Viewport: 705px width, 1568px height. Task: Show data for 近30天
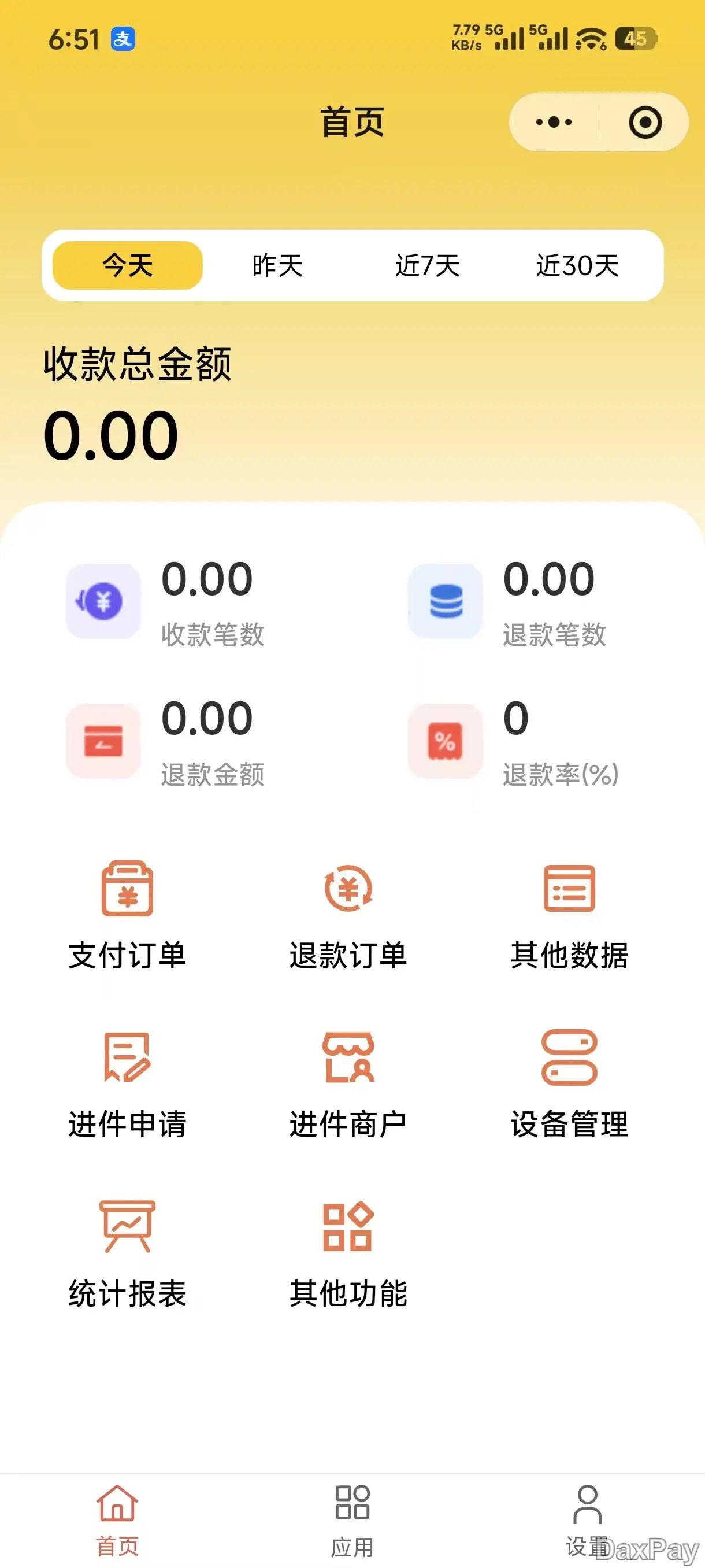click(577, 265)
